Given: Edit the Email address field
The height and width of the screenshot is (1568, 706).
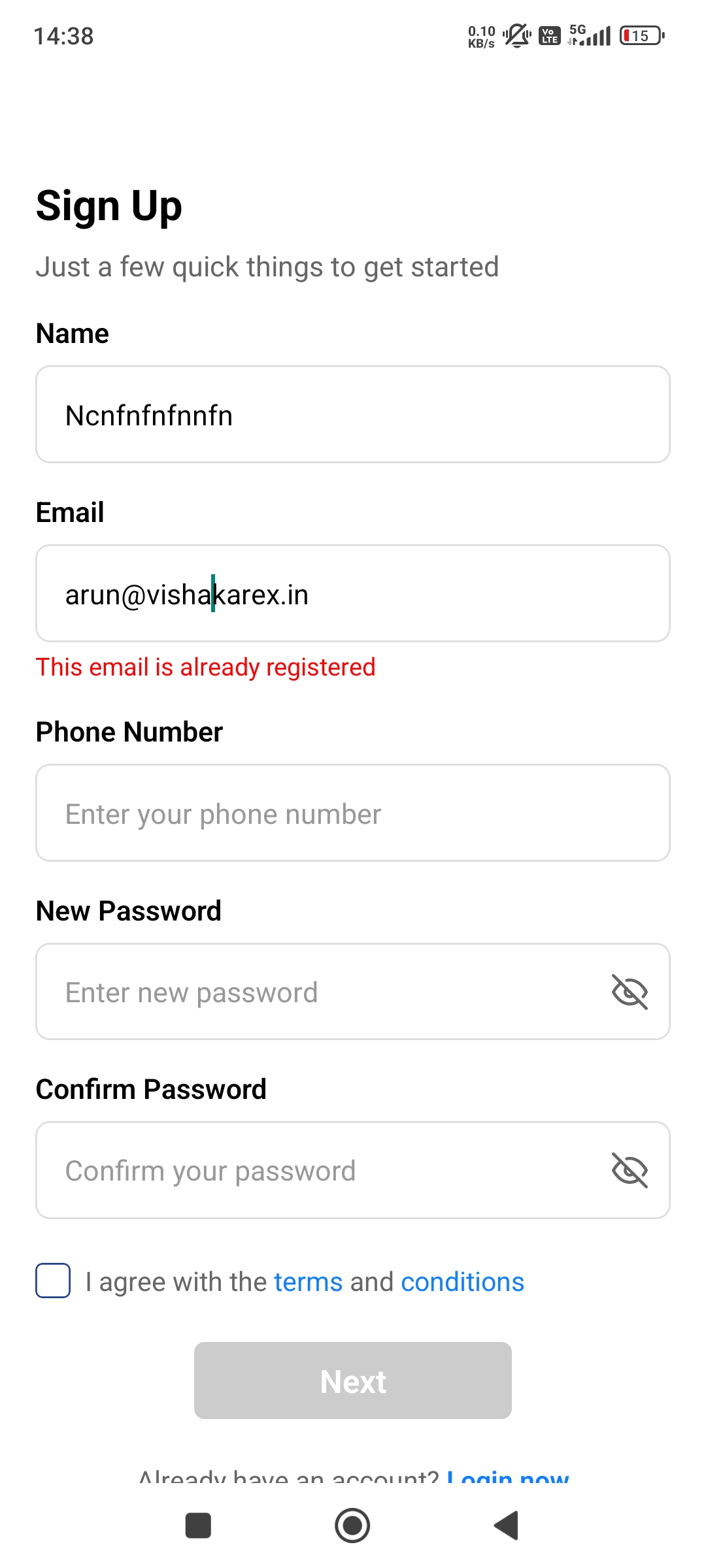Looking at the screenshot, I should pos(353,593).
